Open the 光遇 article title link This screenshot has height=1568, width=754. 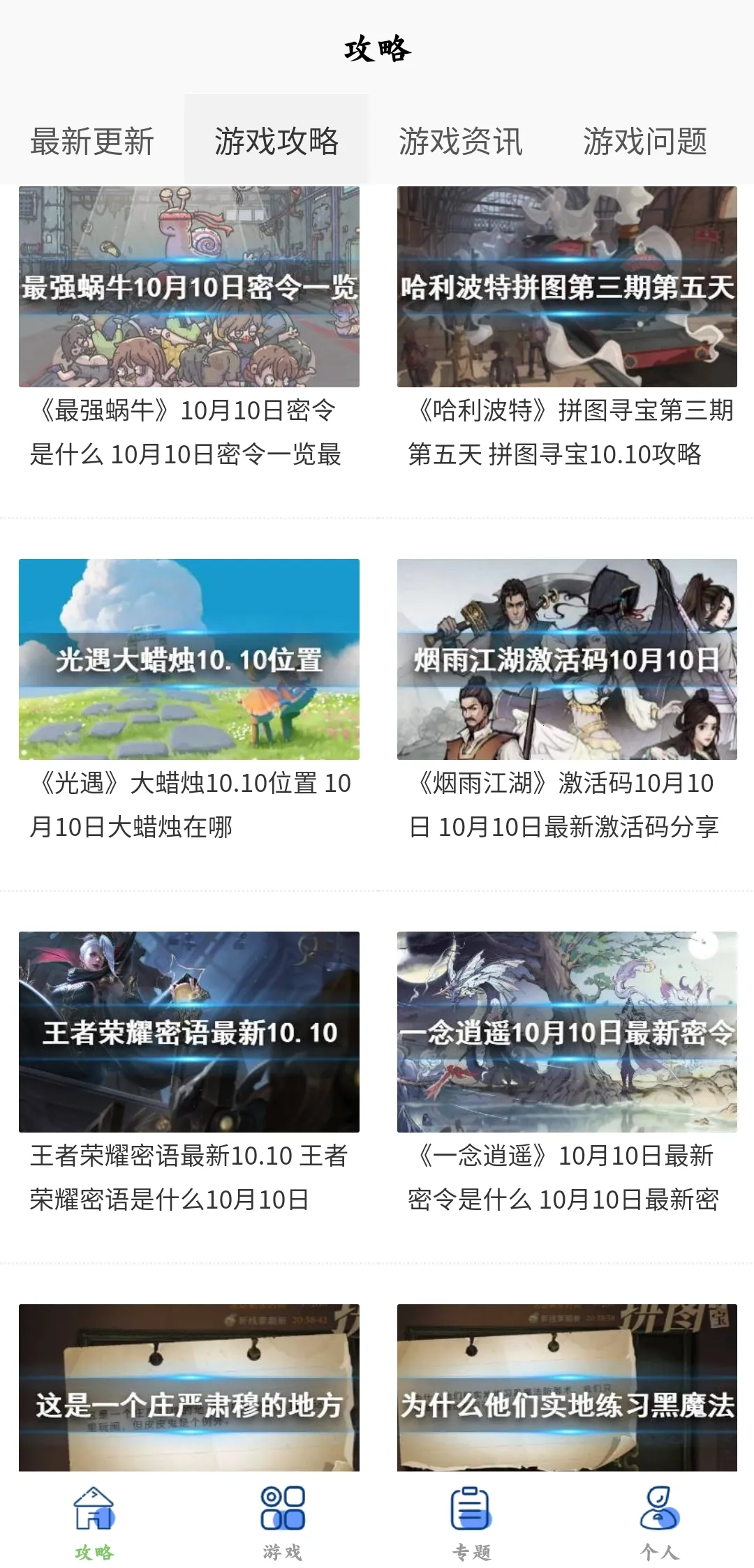188,806
